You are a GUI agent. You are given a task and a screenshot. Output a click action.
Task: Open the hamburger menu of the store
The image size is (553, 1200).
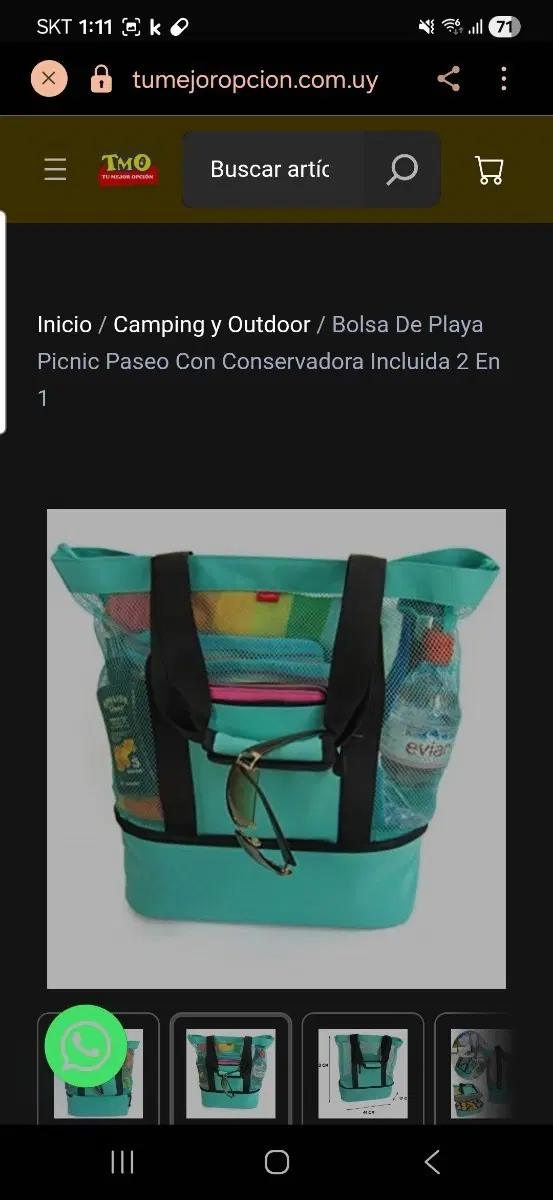pos(55,170)
